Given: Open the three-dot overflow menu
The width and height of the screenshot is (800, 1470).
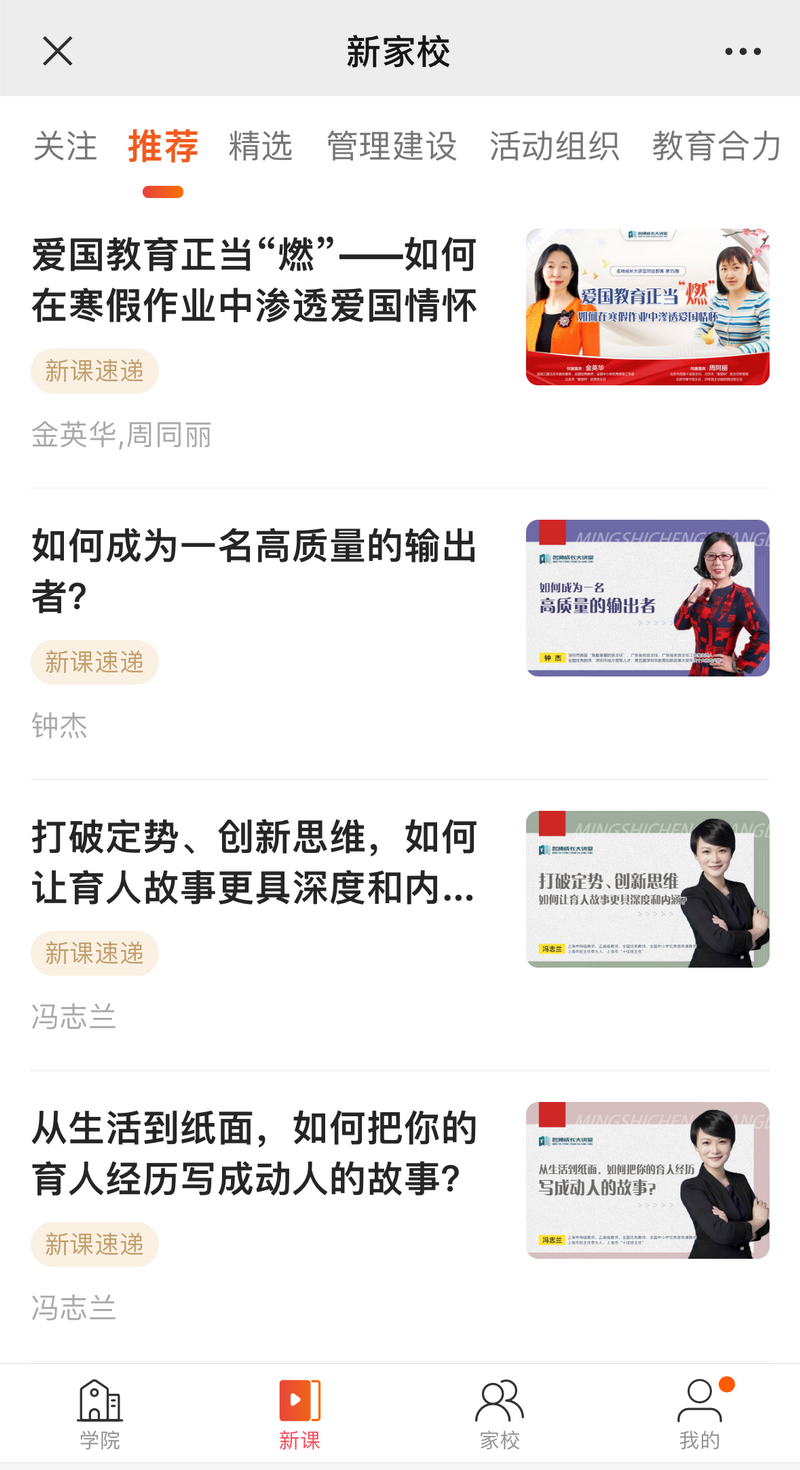Looking at the screenshot, I should 742,51.
